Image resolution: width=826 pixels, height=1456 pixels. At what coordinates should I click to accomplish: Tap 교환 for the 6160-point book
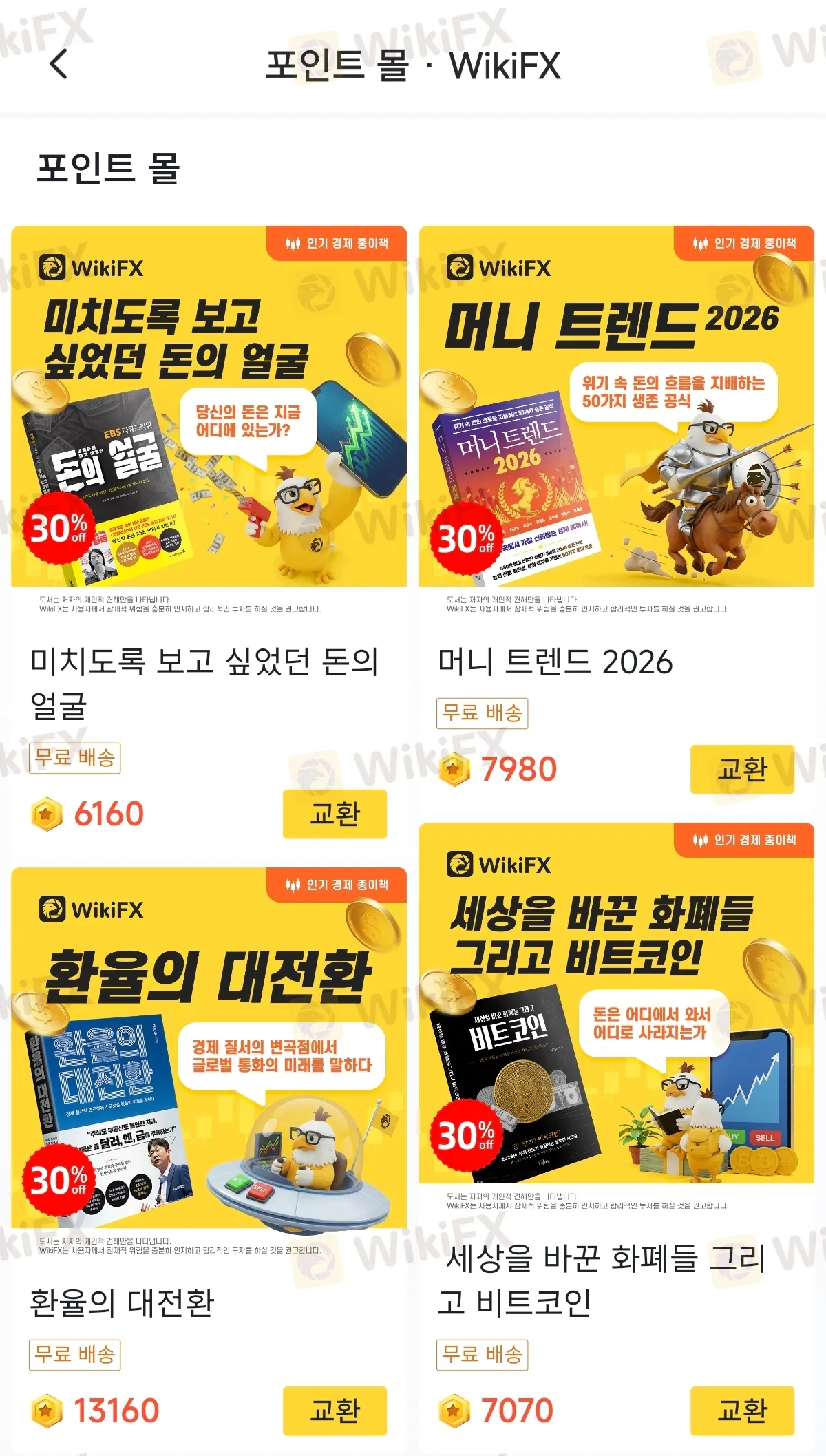tap(335, 814)
